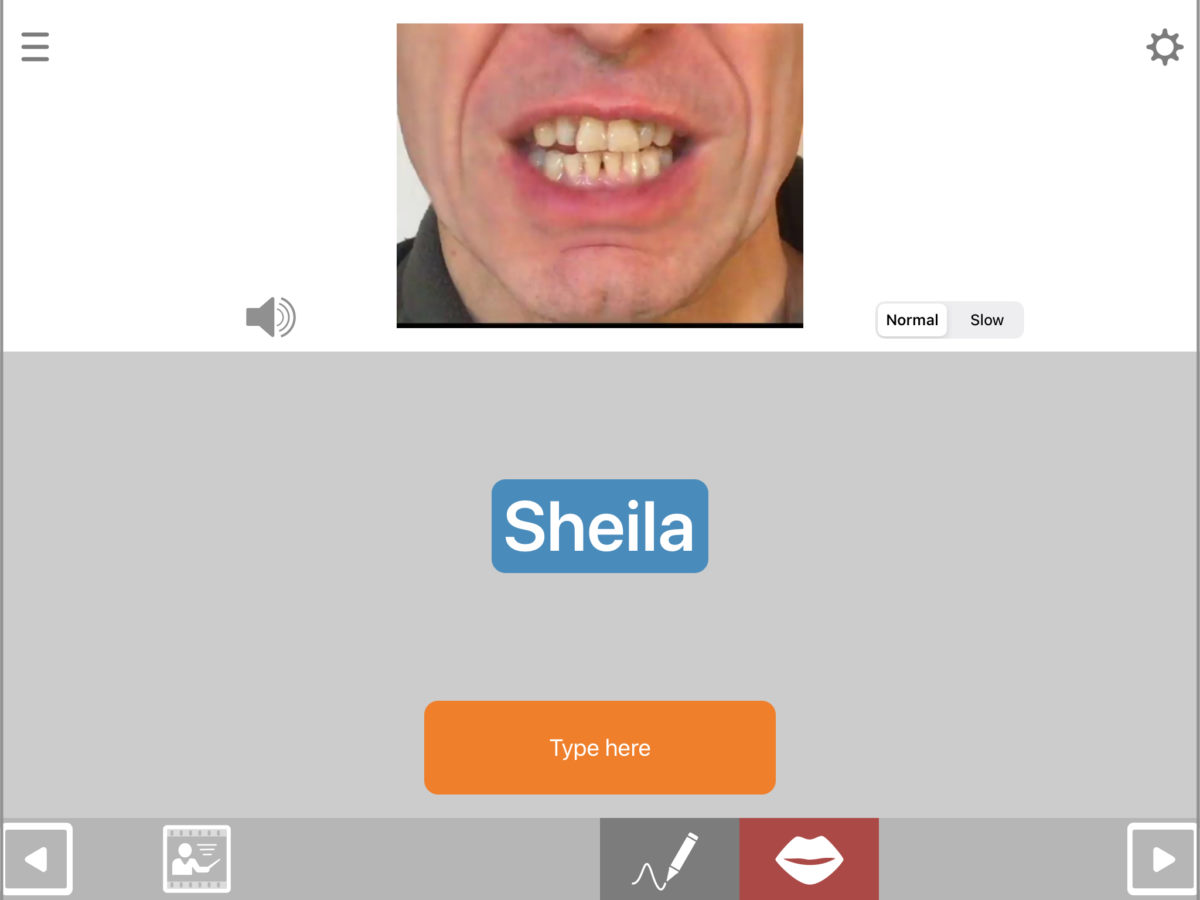The image size is (1200, 900).
Task: Switch to the lips speaking mode
Action: click(809, 859)
